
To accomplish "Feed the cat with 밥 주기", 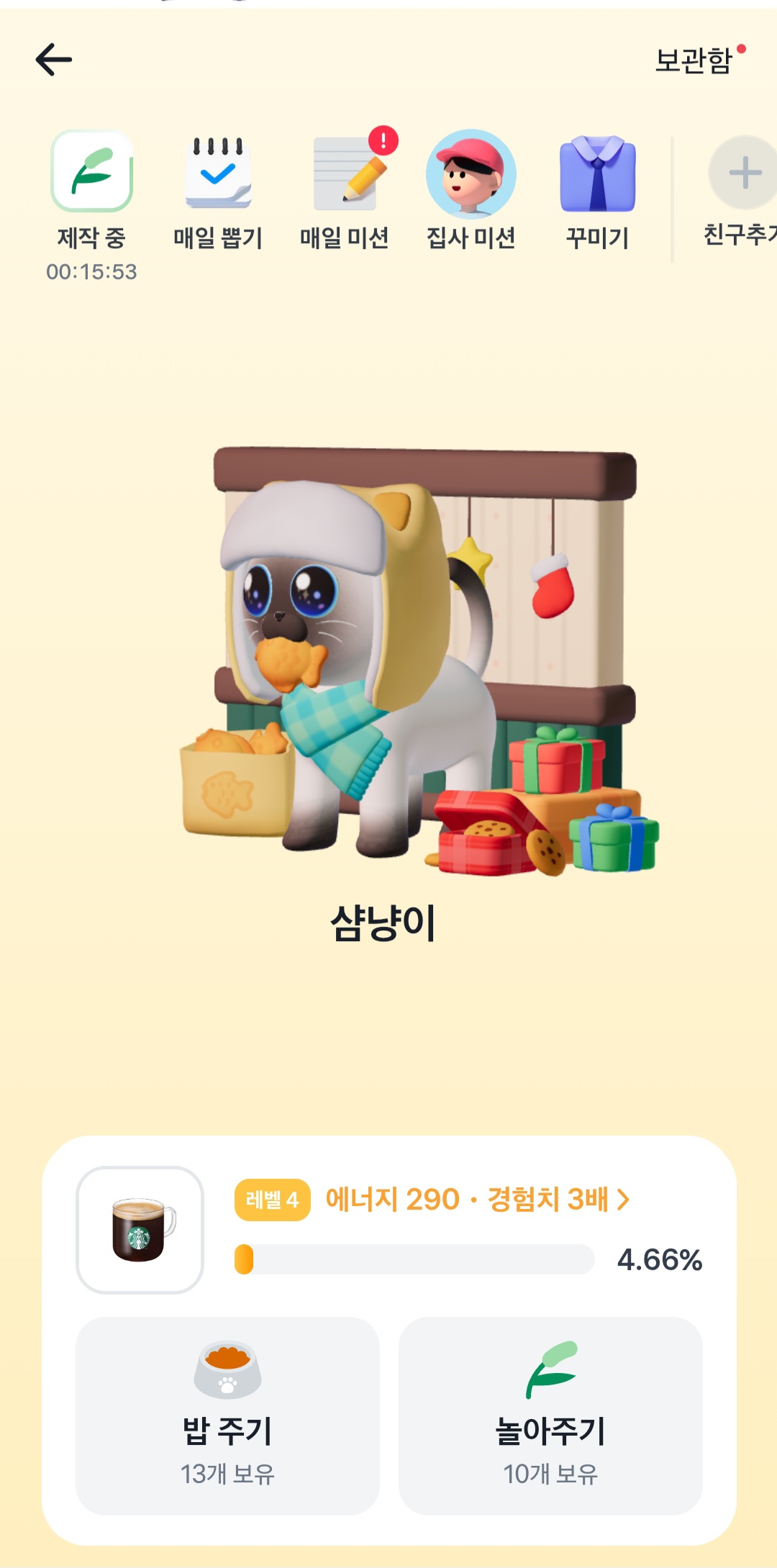I will 227,1415.
